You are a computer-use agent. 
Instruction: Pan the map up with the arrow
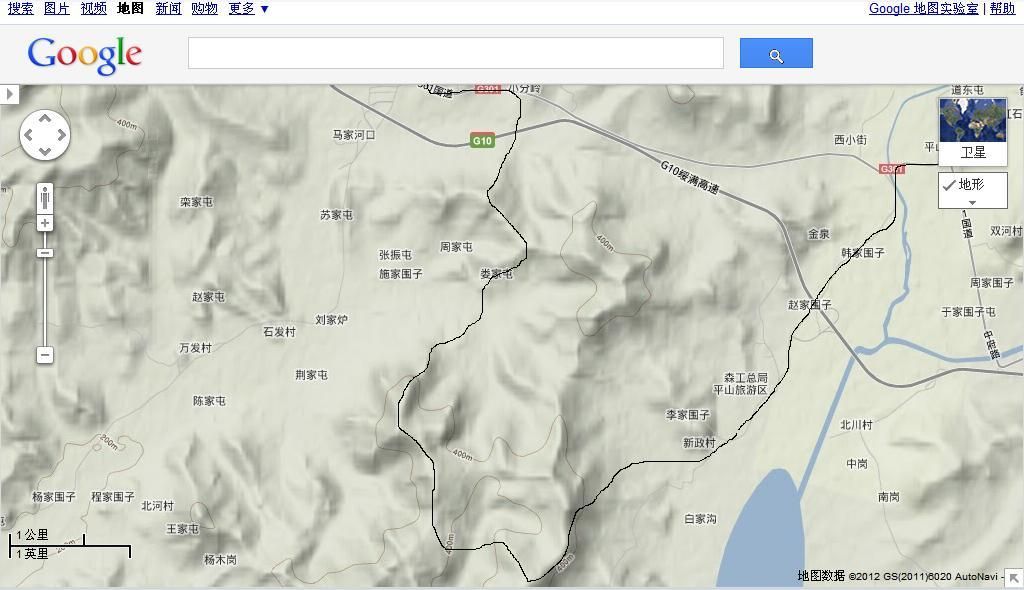click(45, 119)
